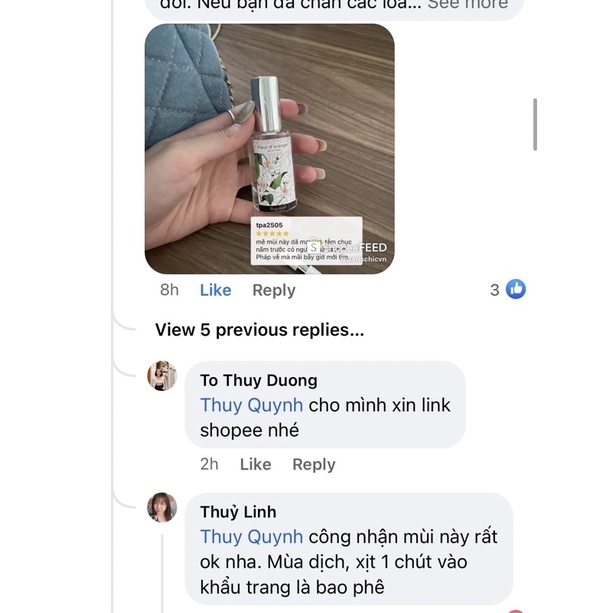Screen dimensions: 613x613
Task: Open Thuy Quynh mention in Thuỳ Linh's reply
Action: point(251,537)
